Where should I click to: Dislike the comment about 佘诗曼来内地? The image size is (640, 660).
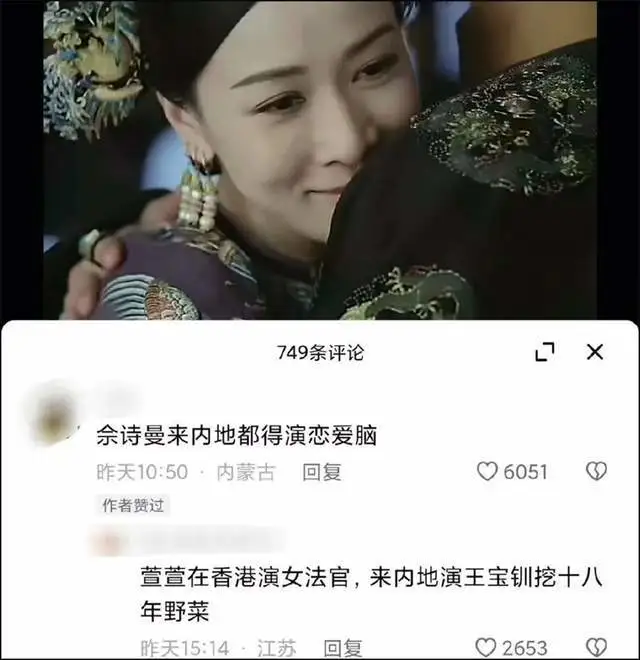(596, 471)
